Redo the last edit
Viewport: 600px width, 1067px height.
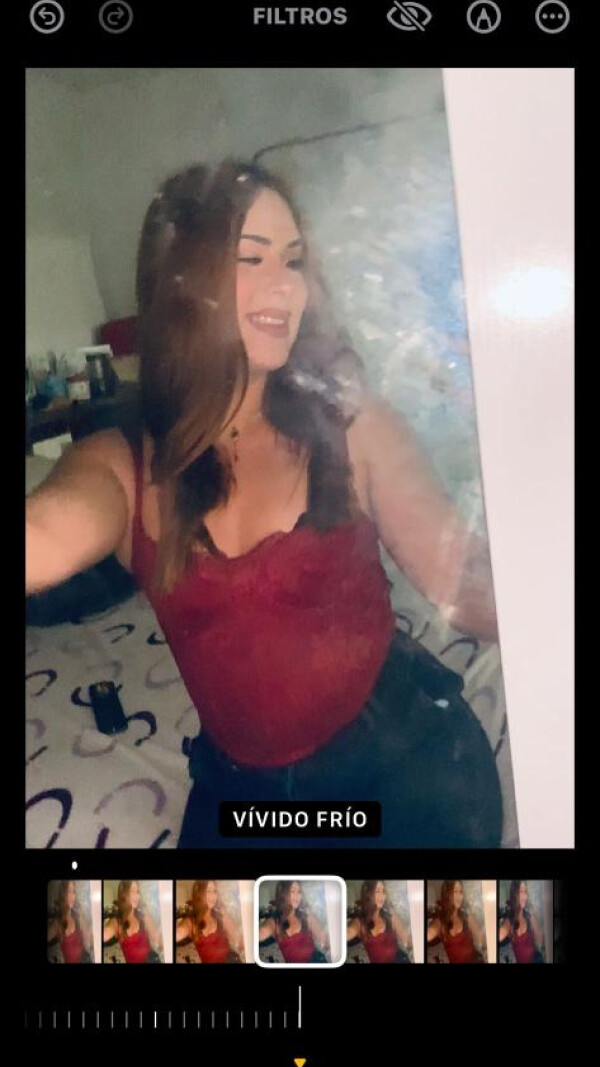click(x=115, y=16)
